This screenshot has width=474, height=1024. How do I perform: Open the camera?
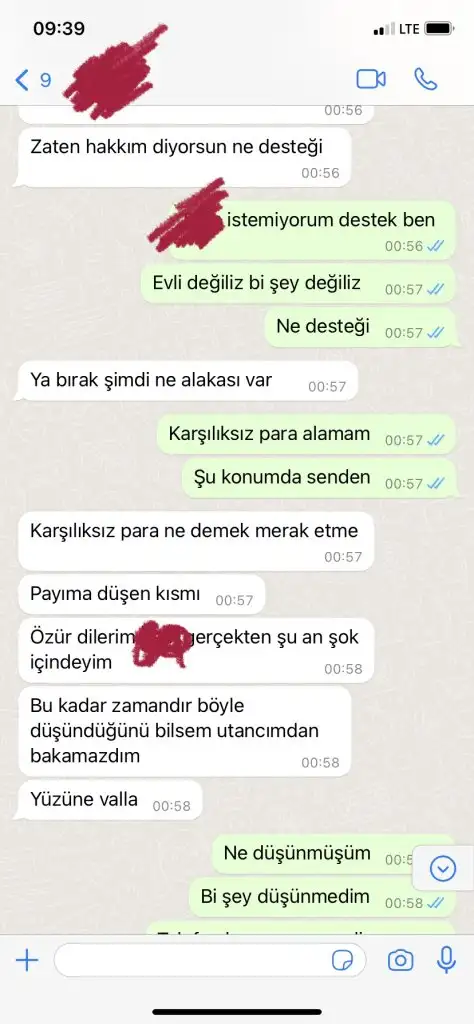tap(400, 960)
